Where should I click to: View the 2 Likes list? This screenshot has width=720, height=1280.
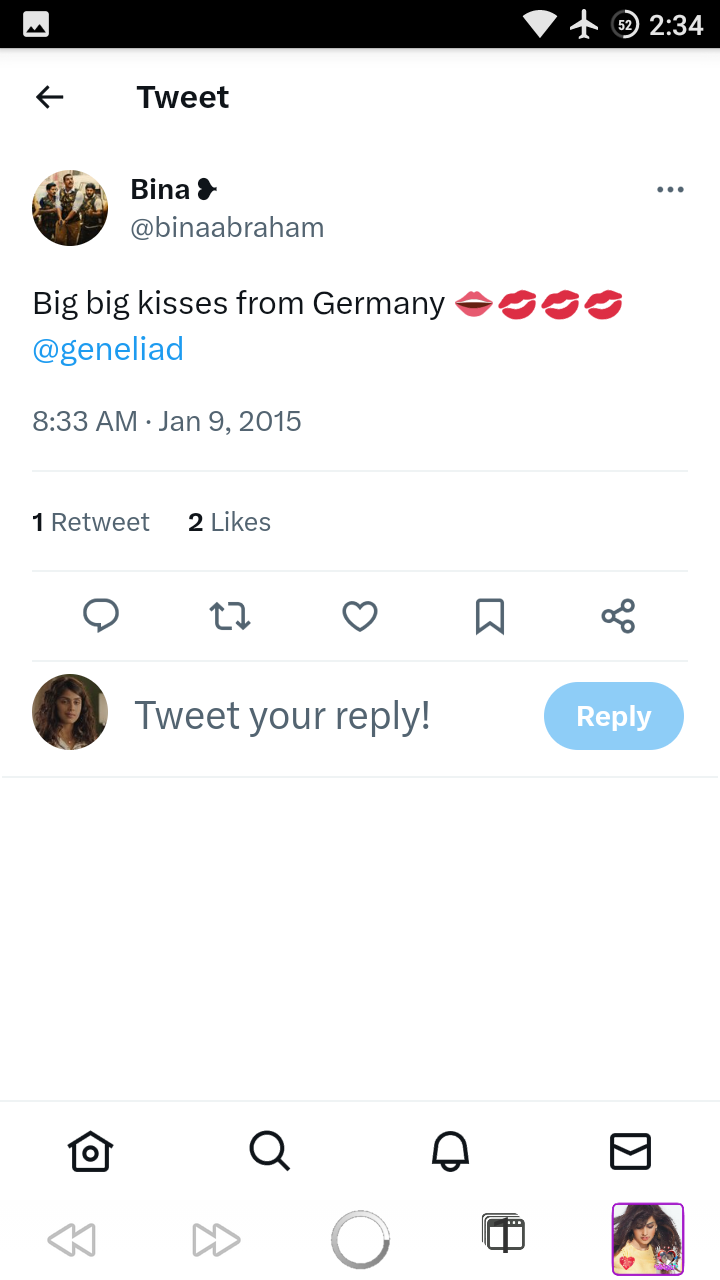click(x=229, y=522)
